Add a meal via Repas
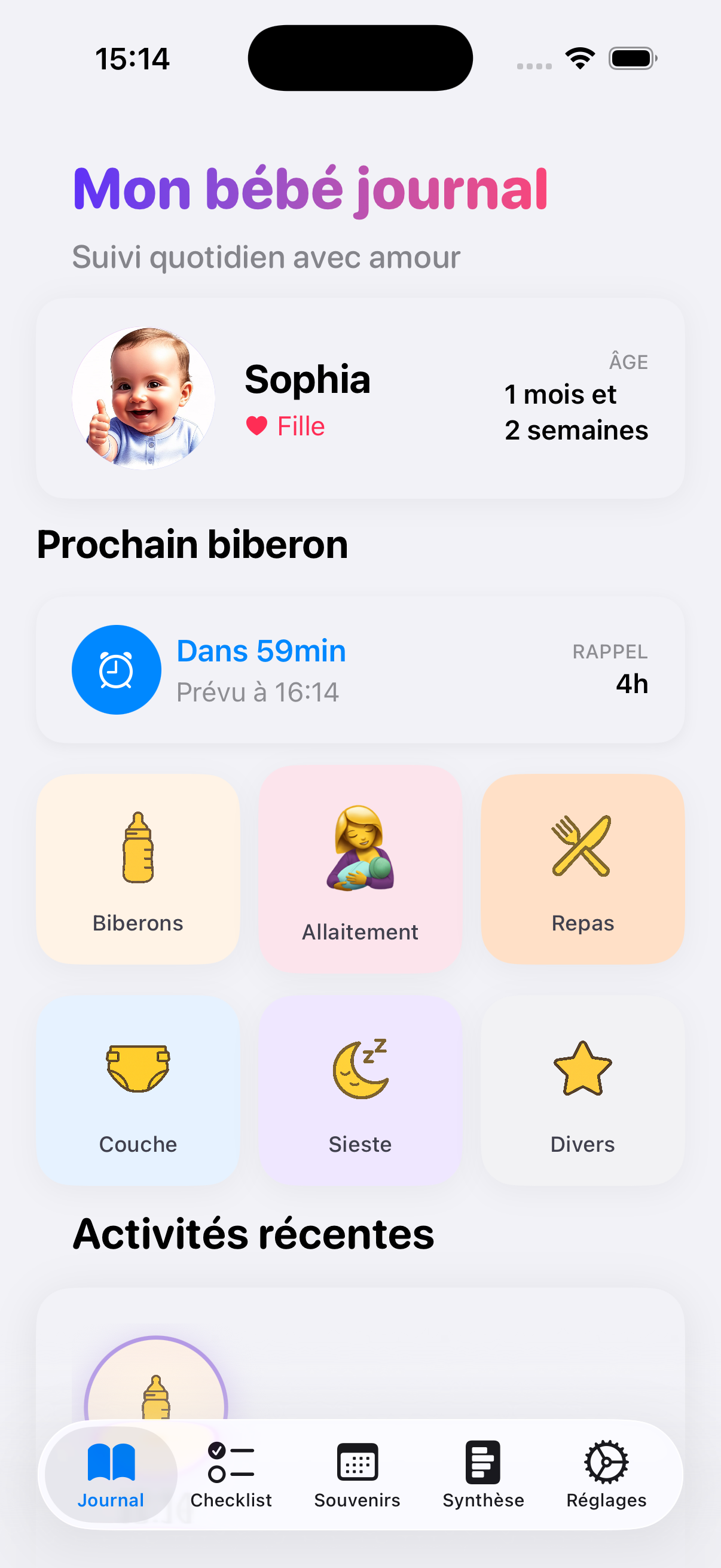This screenshot has height=1568, width=721. [582, 868]
